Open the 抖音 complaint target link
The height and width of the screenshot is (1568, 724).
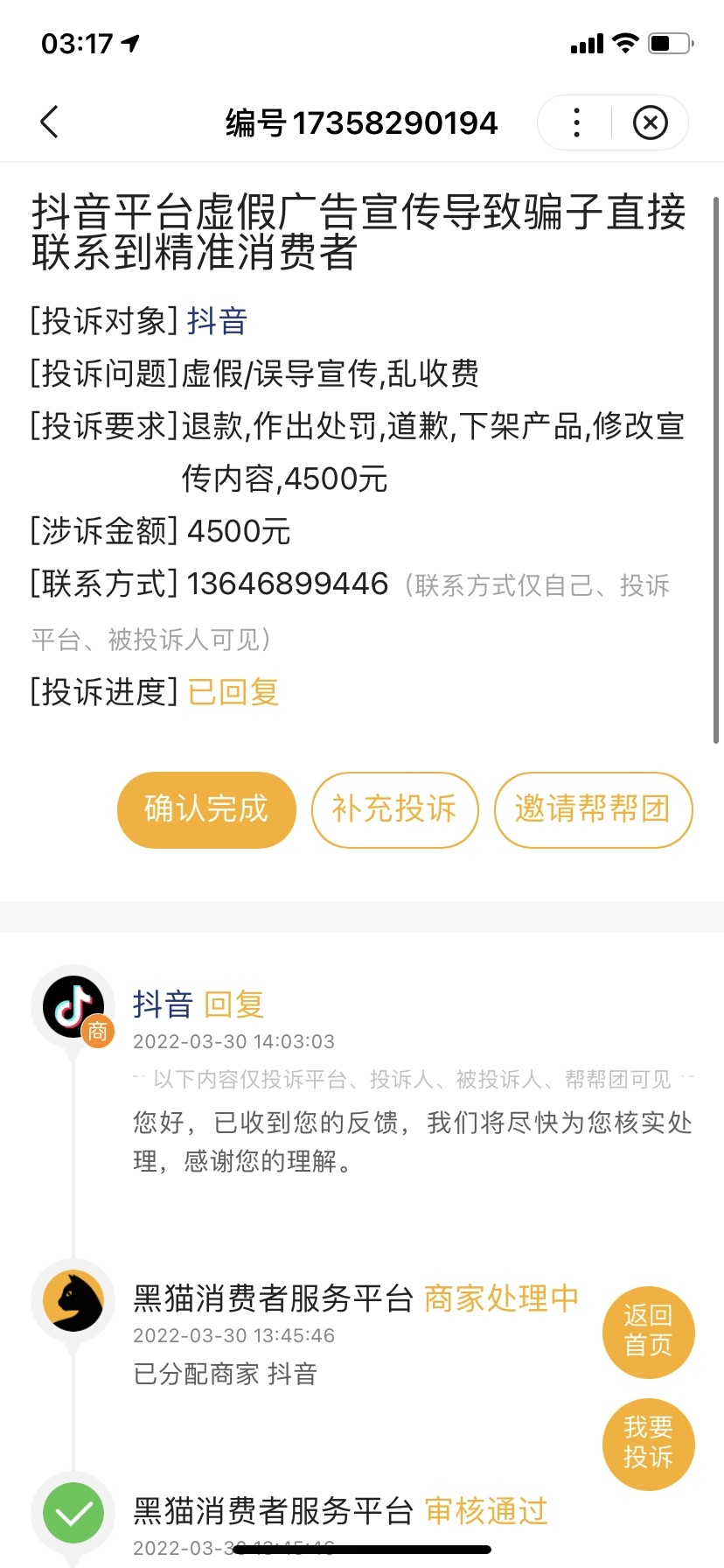point(217,321)
